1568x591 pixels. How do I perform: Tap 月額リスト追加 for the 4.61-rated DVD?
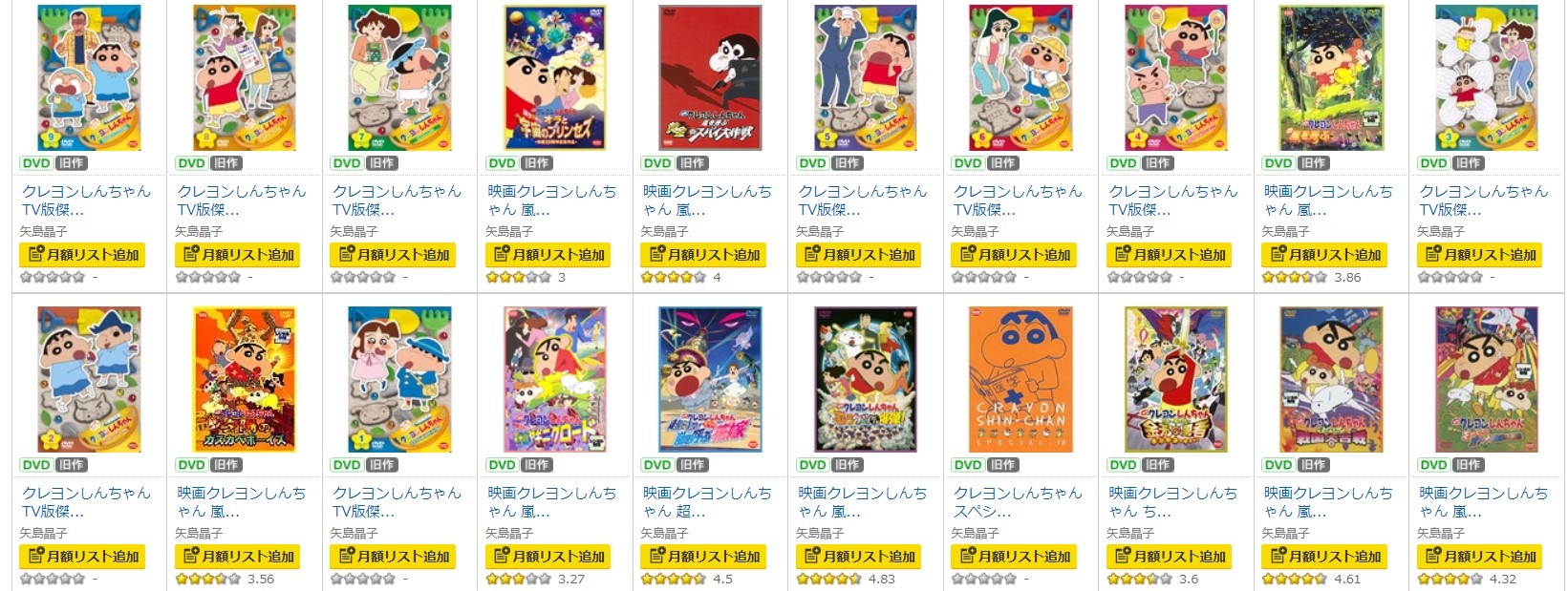pos(1324,557)
